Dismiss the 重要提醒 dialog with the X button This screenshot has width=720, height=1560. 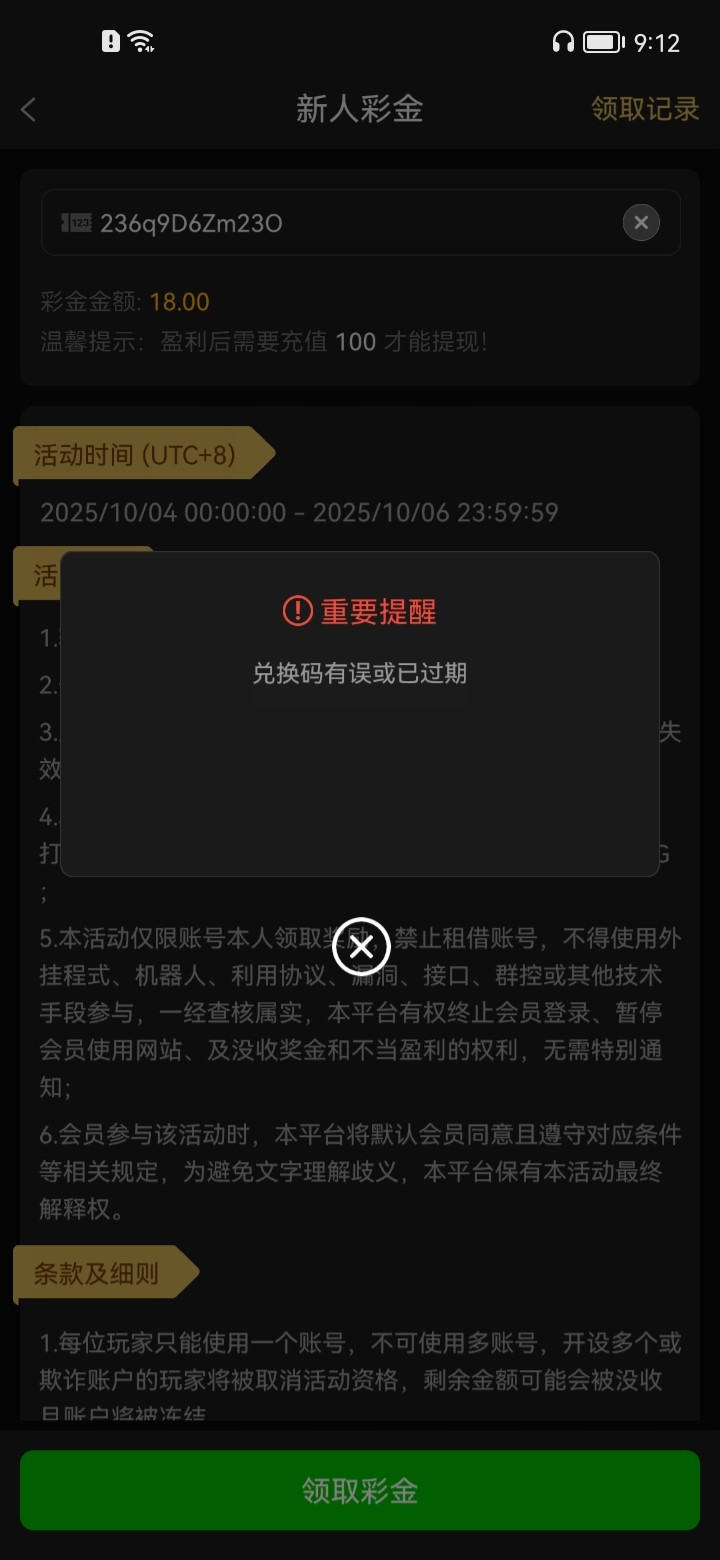point(360,946)
